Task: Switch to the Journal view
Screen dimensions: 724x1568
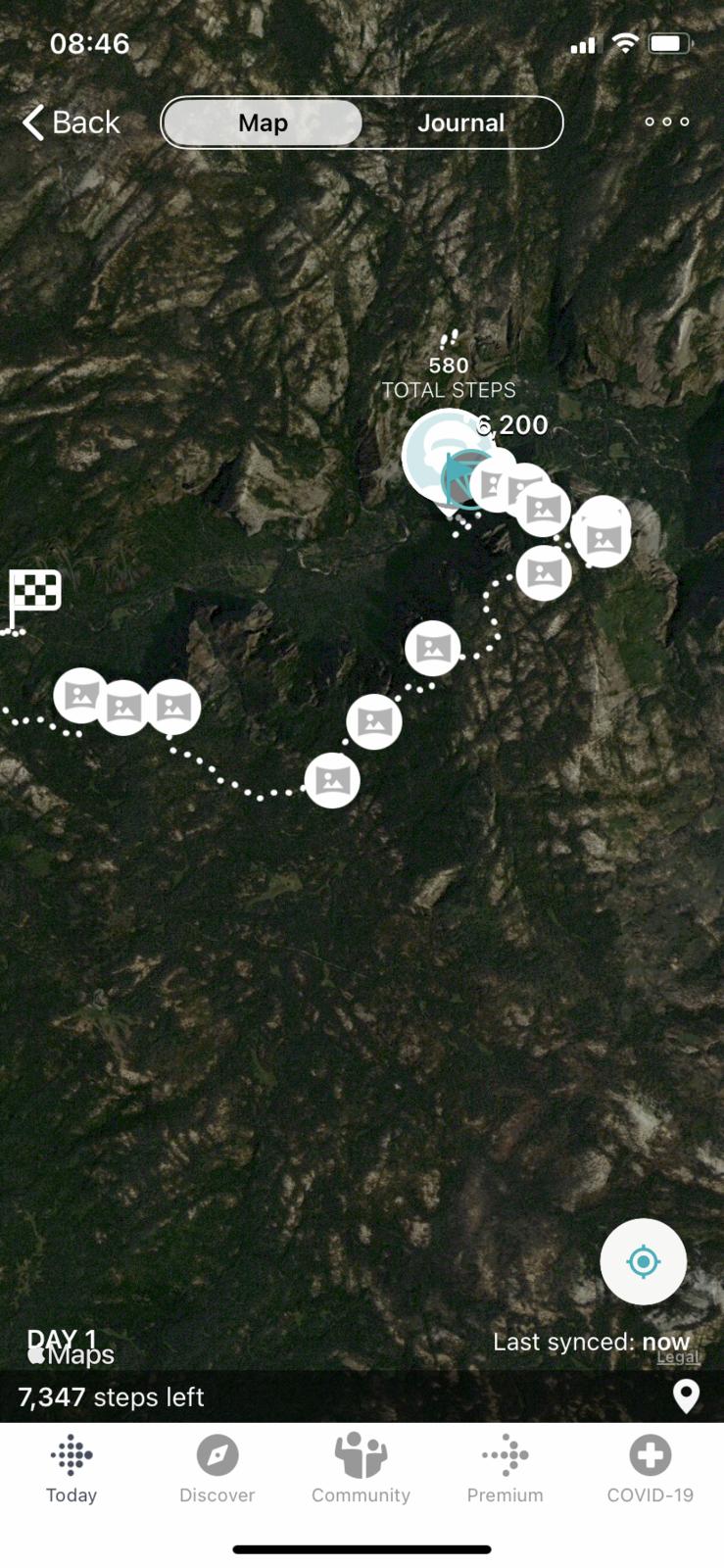Action: point(460,122)
